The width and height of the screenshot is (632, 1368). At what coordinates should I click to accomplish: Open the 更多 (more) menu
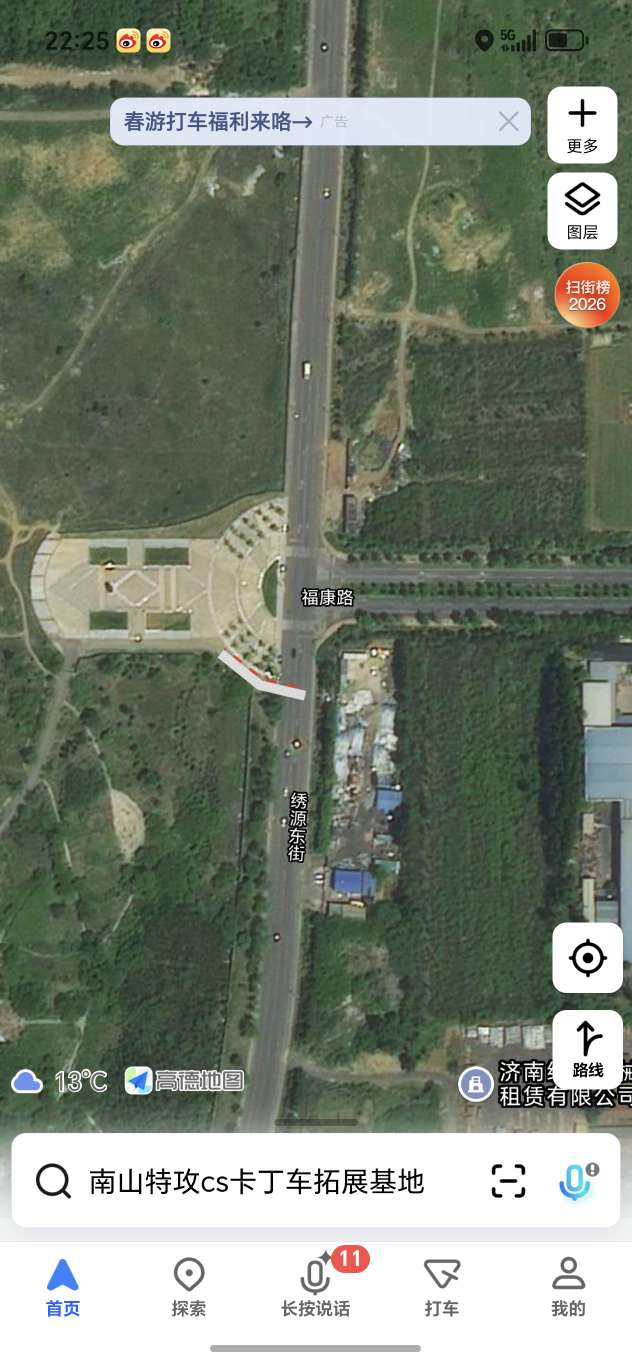tap(582, 125)
